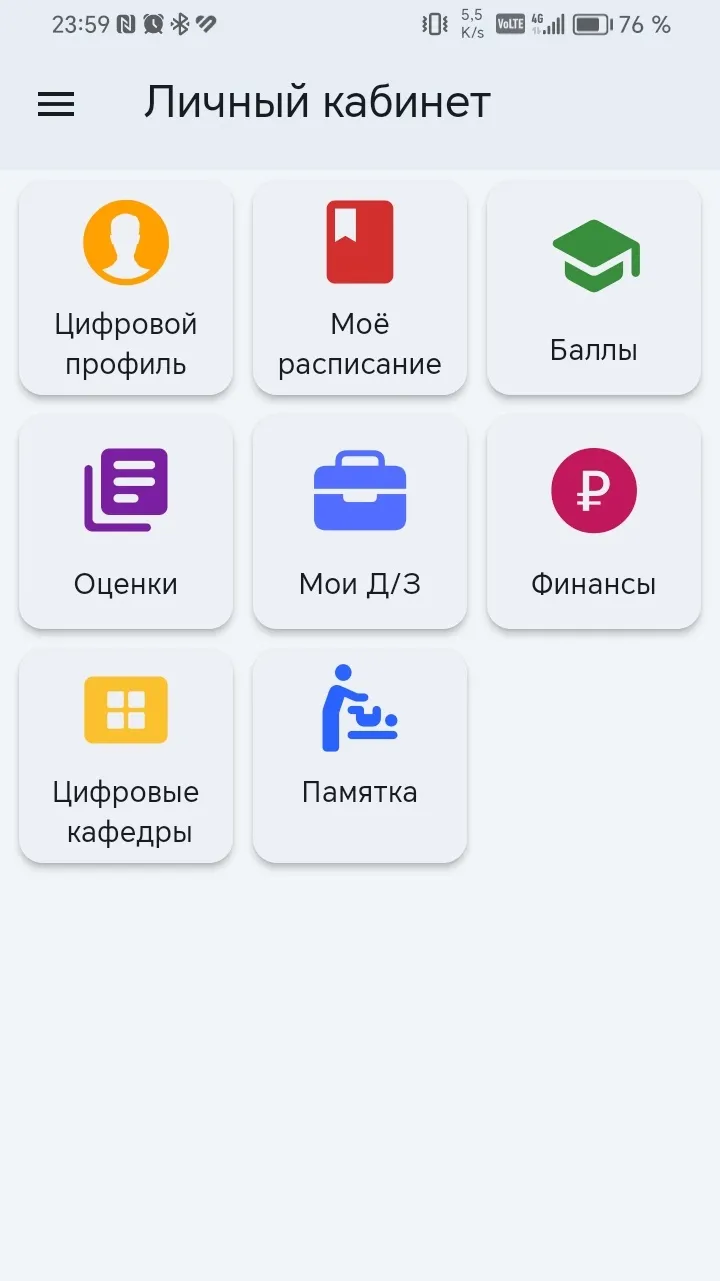Go to Мои Д/З homework tile
The width and height of the screenshot is (720, 1281).
[x=360, y=522]
